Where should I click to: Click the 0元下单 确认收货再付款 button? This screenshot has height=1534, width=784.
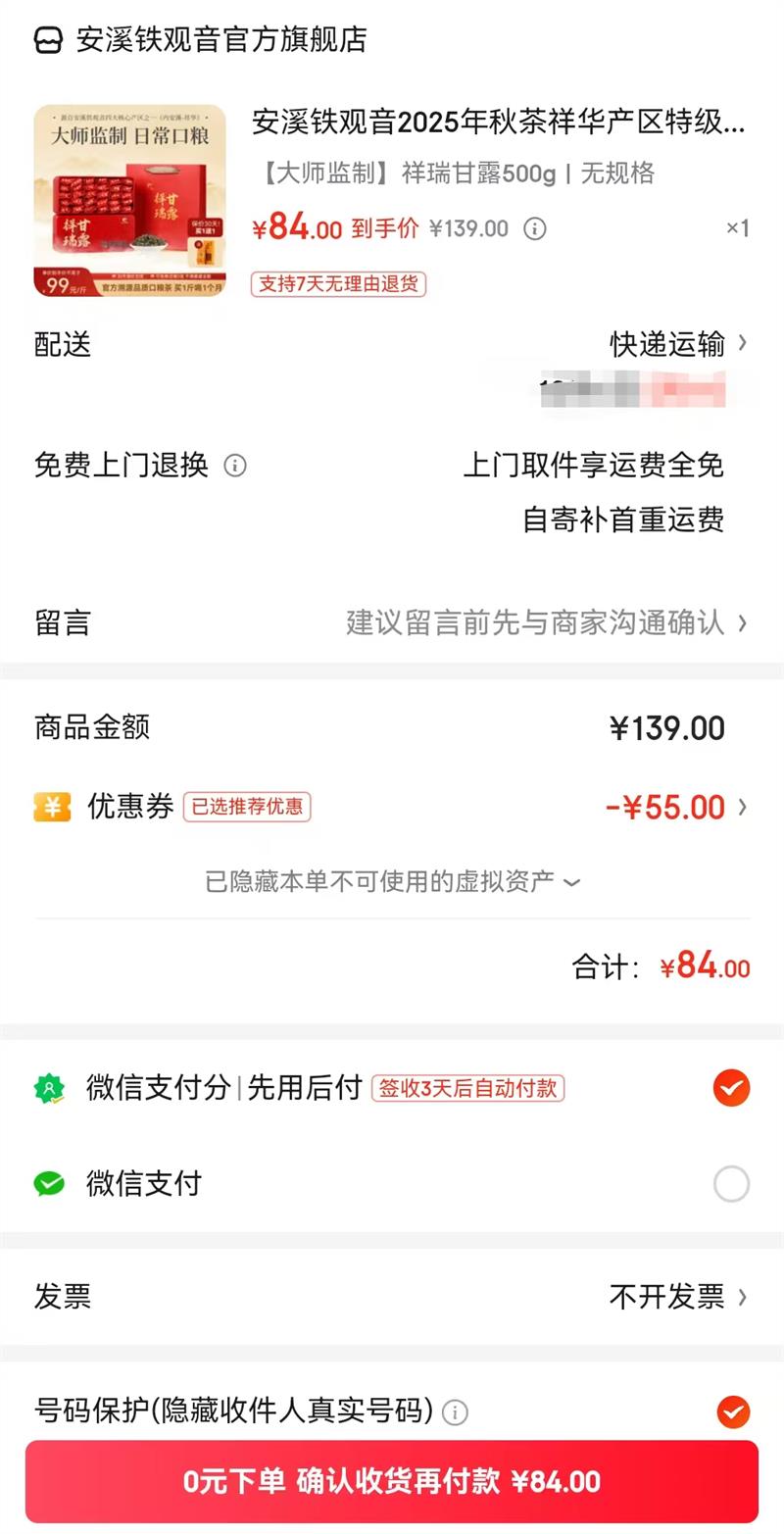tap(392, 1482)
